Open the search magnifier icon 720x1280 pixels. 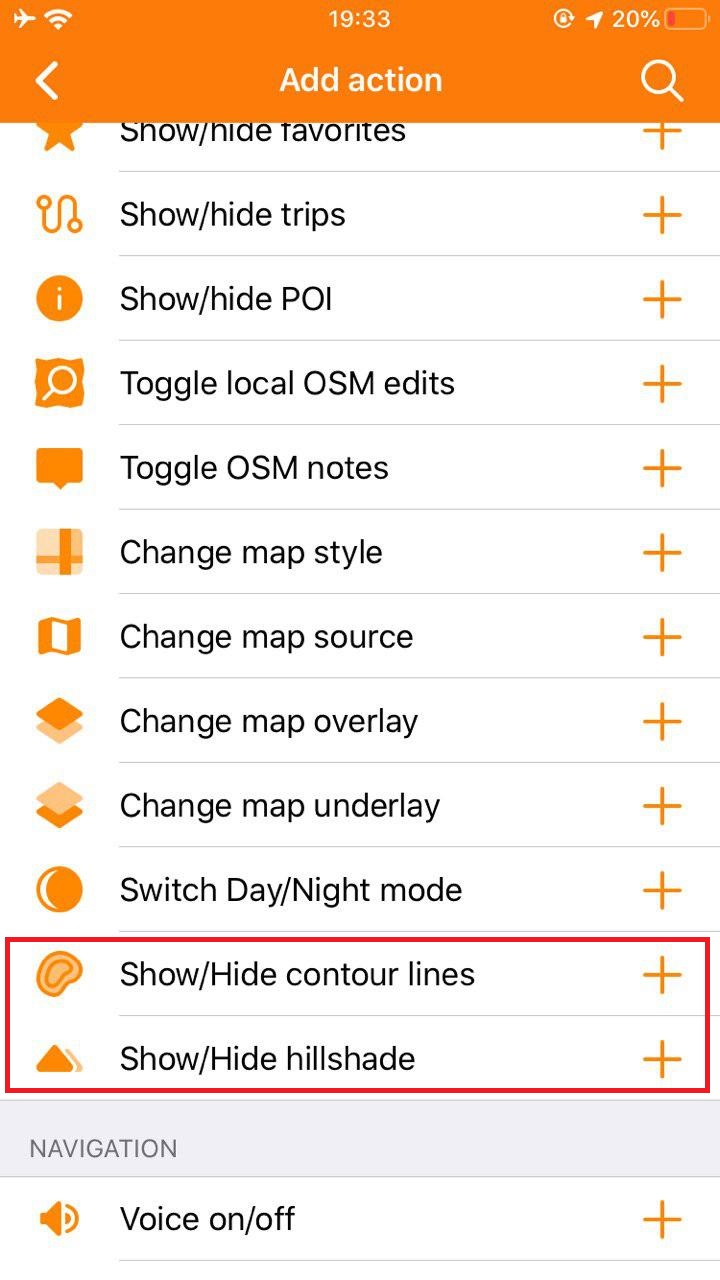tap(661, 81)
